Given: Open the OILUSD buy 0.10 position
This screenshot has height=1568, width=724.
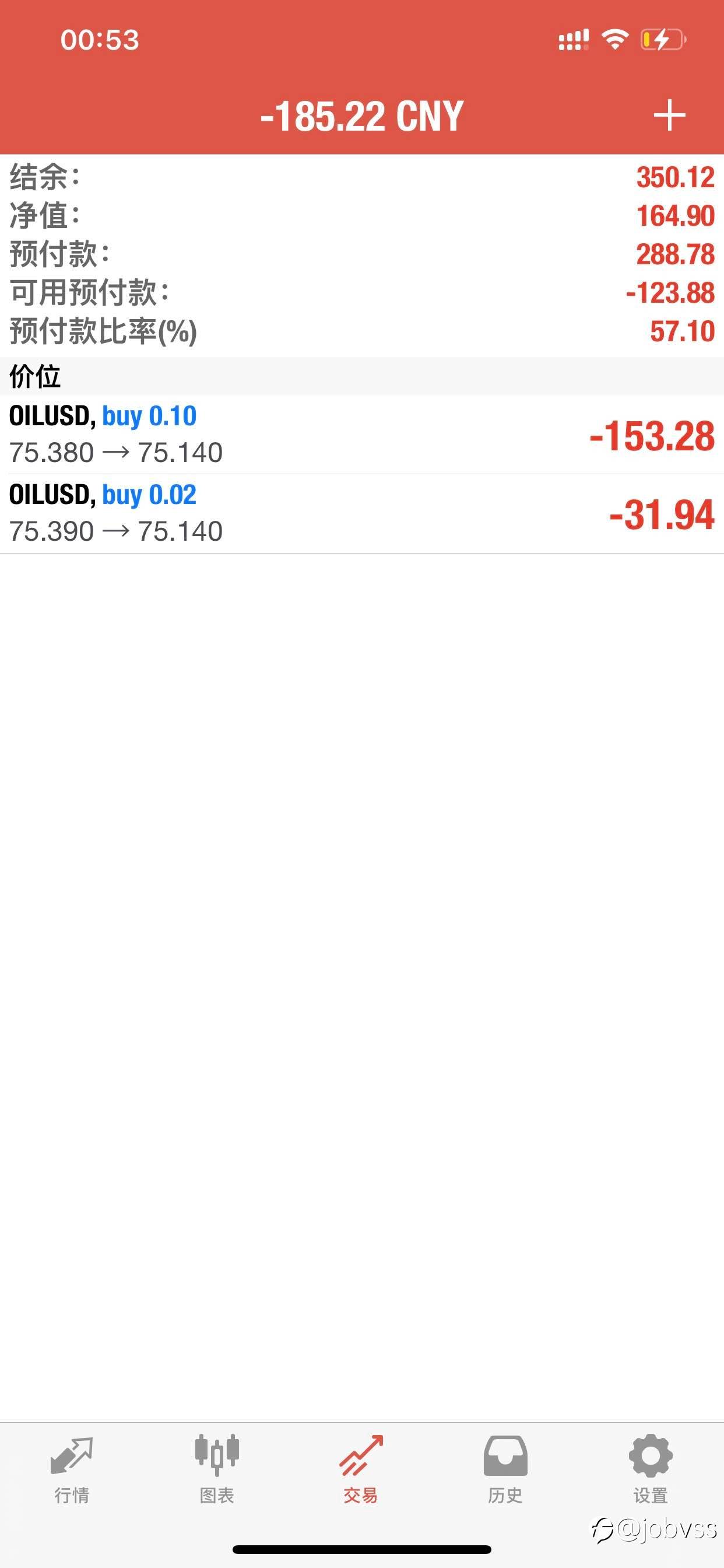Looking at the screenshot, I should 362,435.
